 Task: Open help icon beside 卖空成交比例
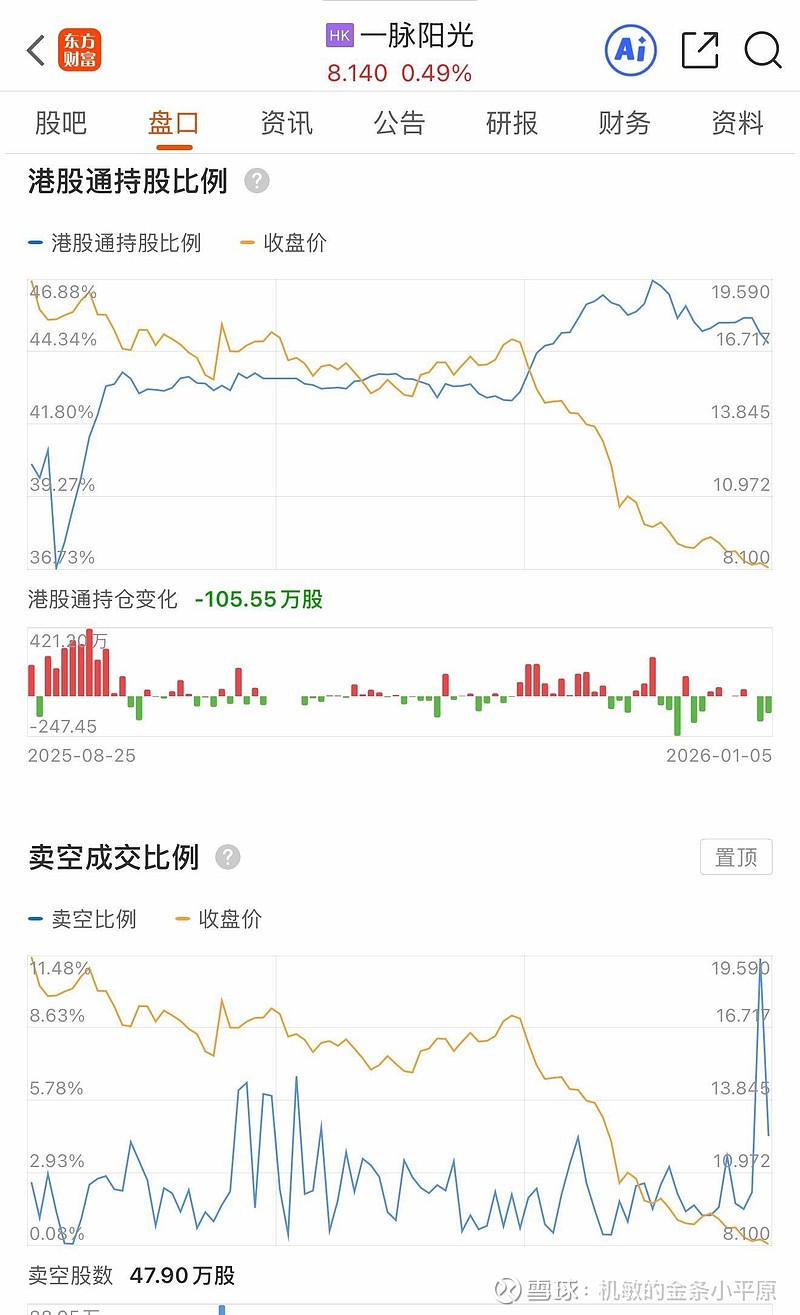tap(229, 857)
